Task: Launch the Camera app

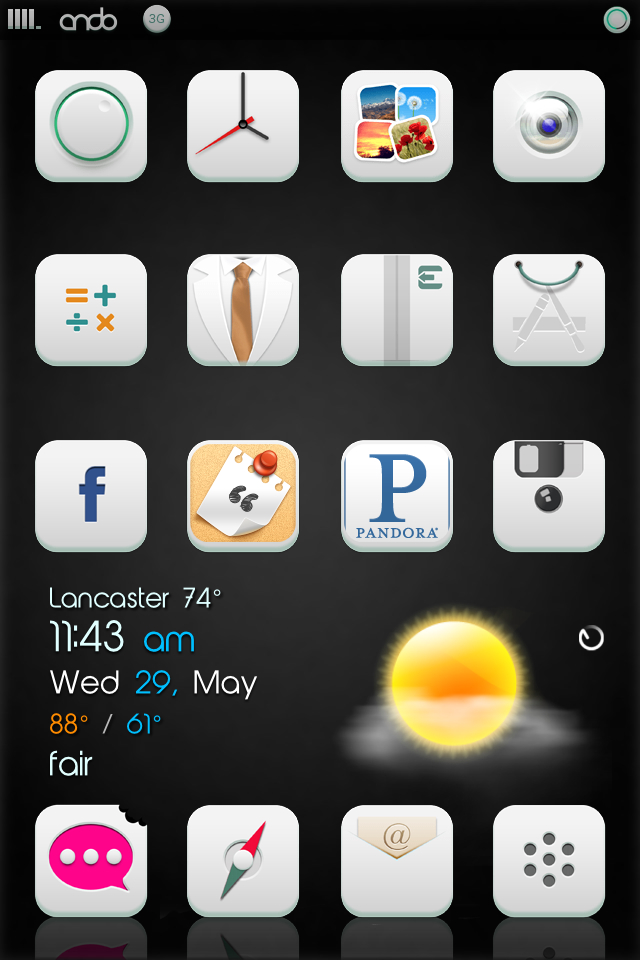Action: [x=549, y=126]
